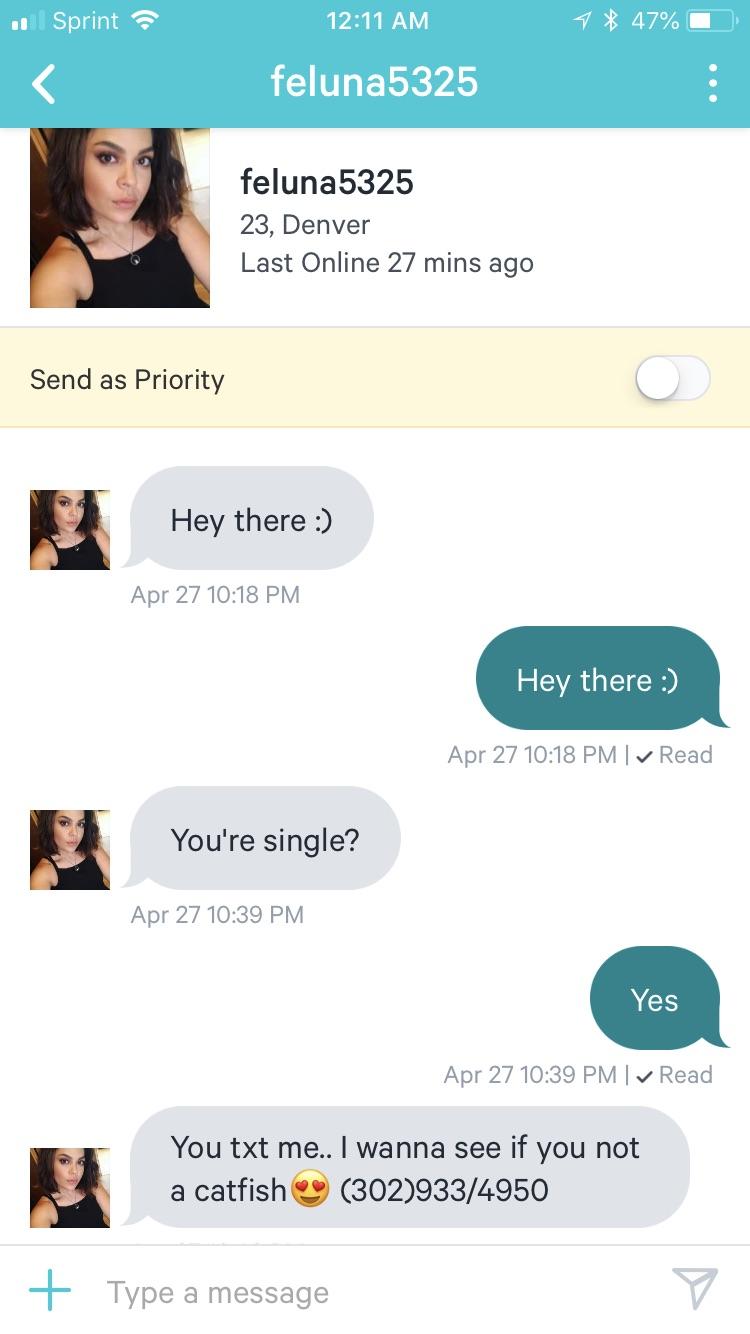This screenshot has width=750, height=1334.
Task: Open feluna5325's large profile photo
Action: point(120,218)
